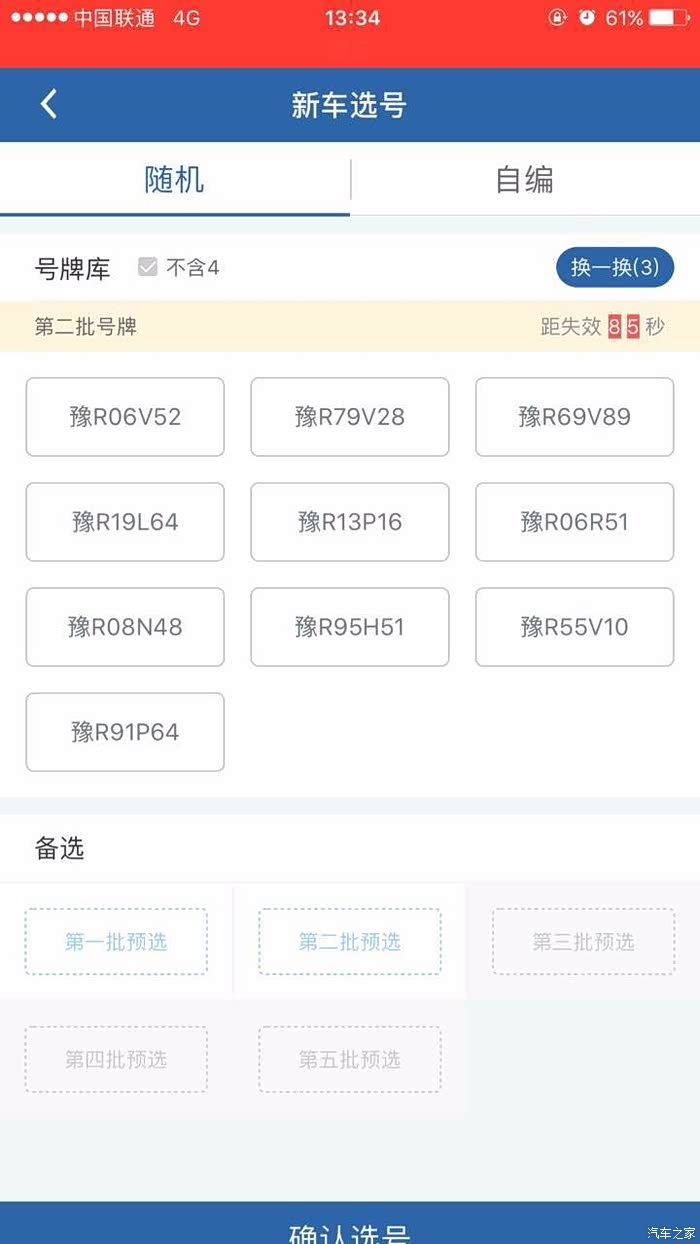Image resolution: width=700 pixels, height=1244 pixels.
Task: Choose plate number 豫R91P64
Action: [x=125, y=732]
